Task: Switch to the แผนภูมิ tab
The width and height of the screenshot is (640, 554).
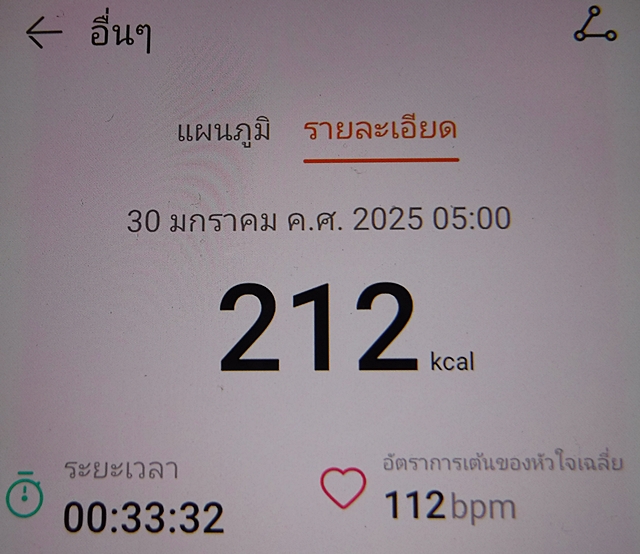Action: (x=224, y=131)
